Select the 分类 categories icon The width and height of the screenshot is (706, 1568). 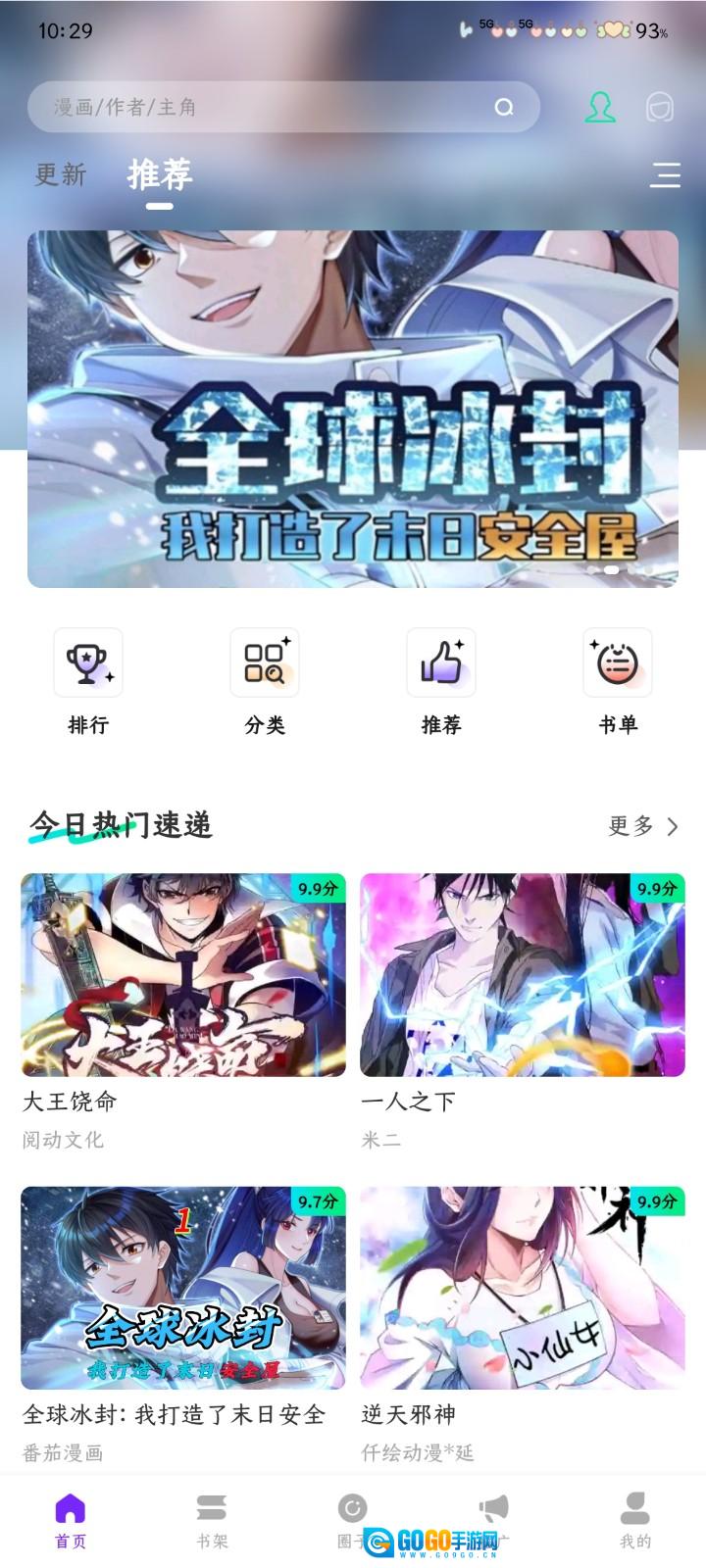[x=265, y=662]
